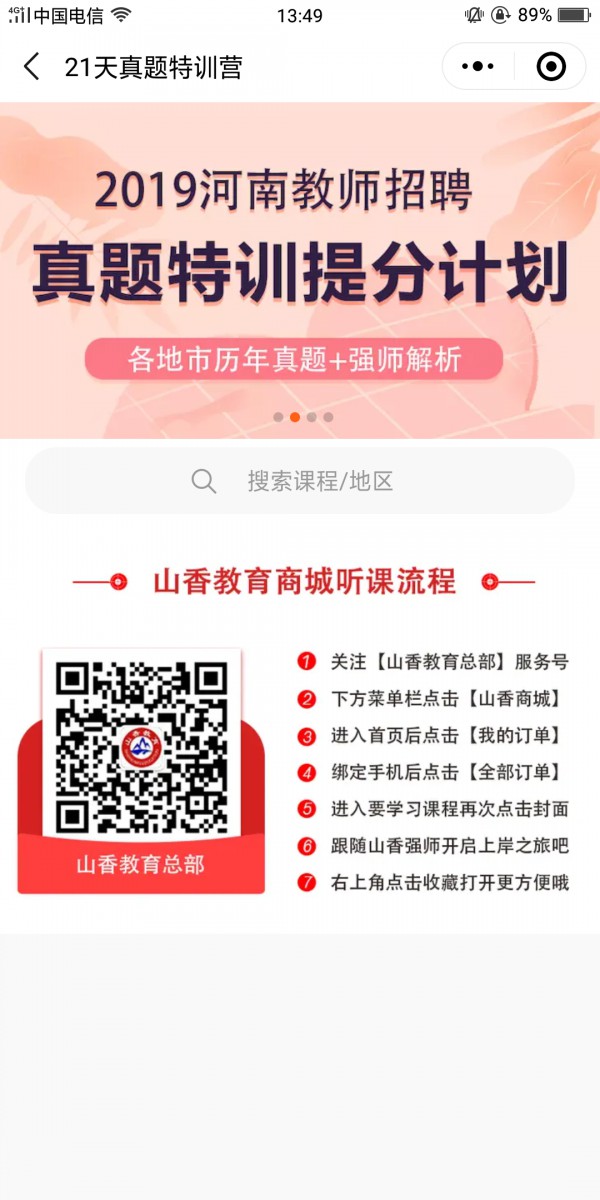Select the carousel page indicator dots
Screen dimensions: 600x1200
(x=303, y=417)
